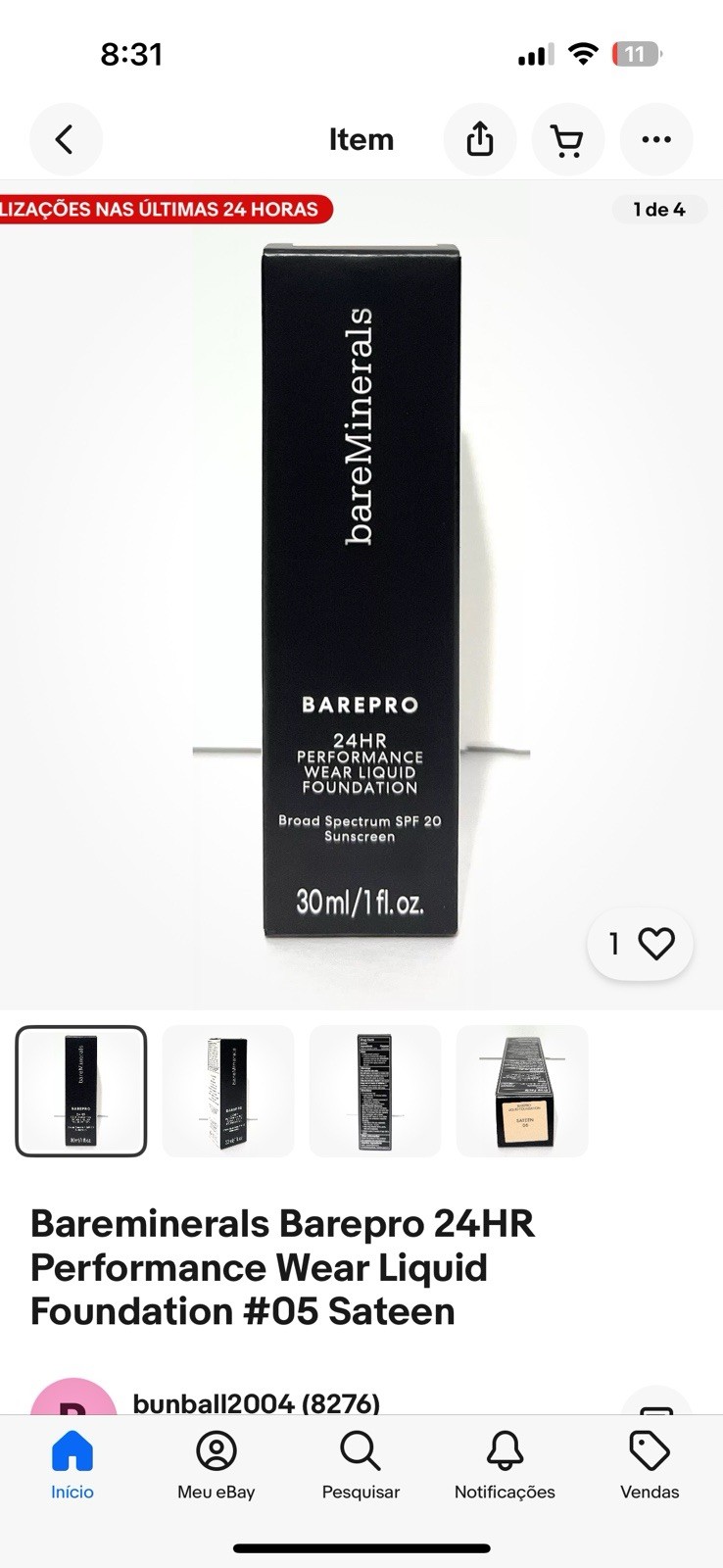Image resolution: width=723 pixels, height=1568 pixels.
Task: Go back using the arrow button
Action: point(65,139)
